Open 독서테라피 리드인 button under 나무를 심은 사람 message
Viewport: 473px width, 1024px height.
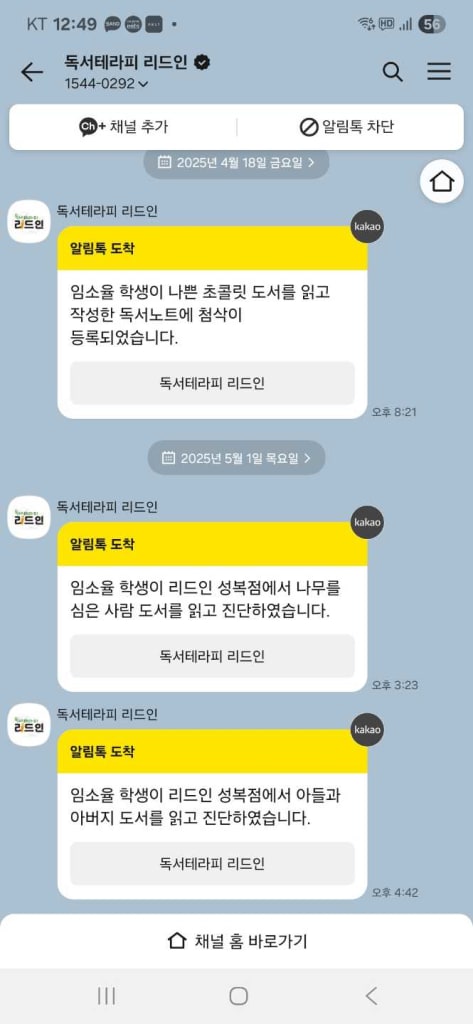(212, 656)
